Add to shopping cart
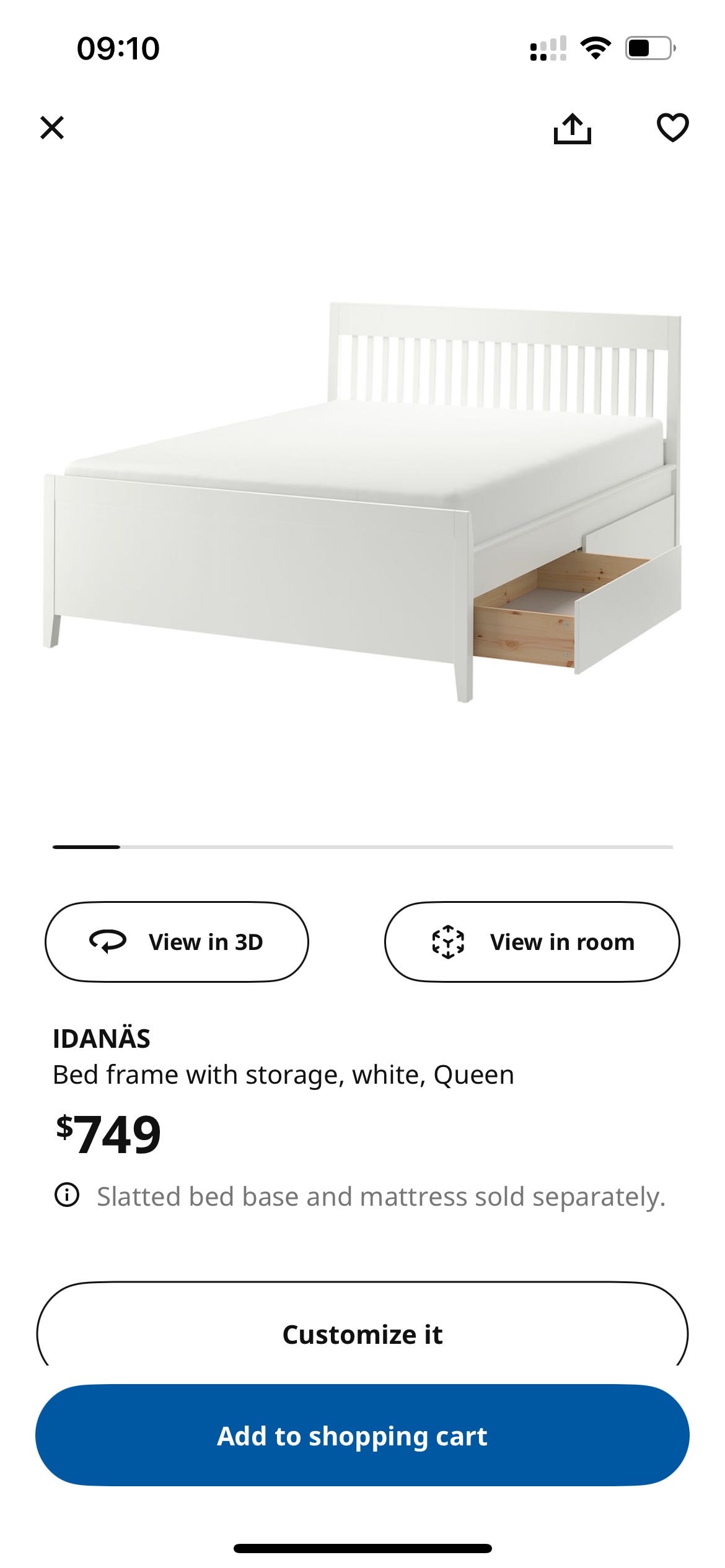The height and width of the screenshot is (1568, 725). [x=362, y=1435]
